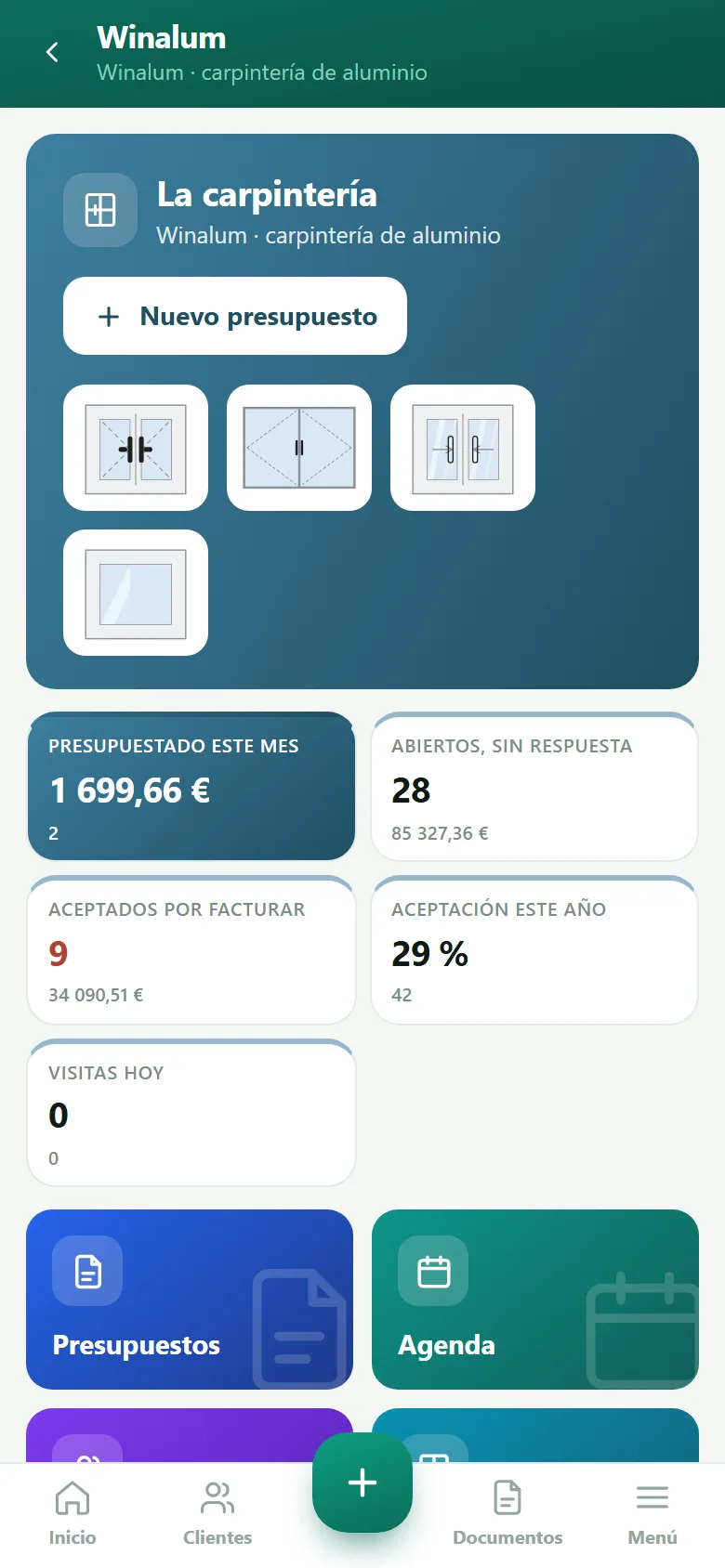725x1568 pixels.
Task: Open the Presupuestos section
Action: click(x=190, y=1300)
